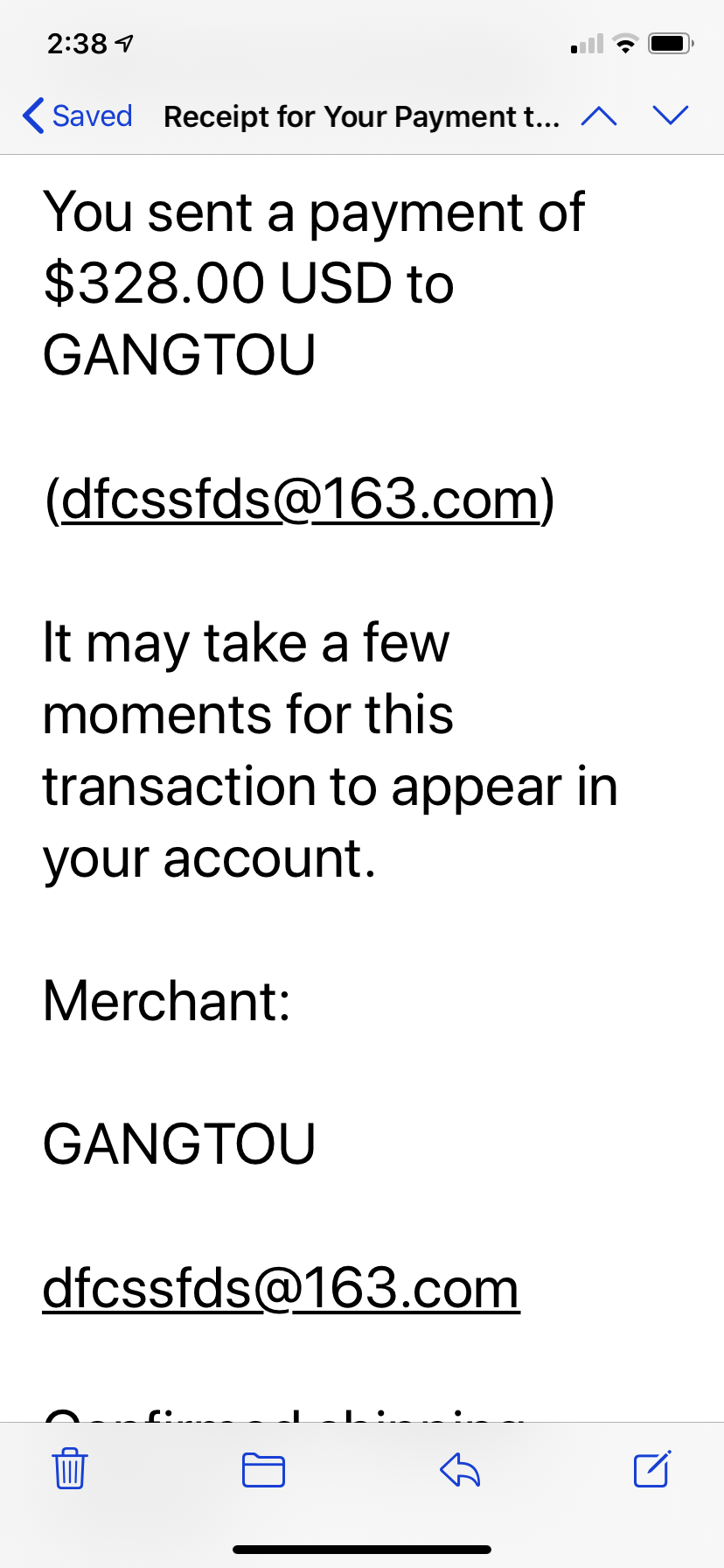Jump to the previous message with up arrow
Image resolution: width=724 pixels, height=1568 pixels.
pos(599,115)
